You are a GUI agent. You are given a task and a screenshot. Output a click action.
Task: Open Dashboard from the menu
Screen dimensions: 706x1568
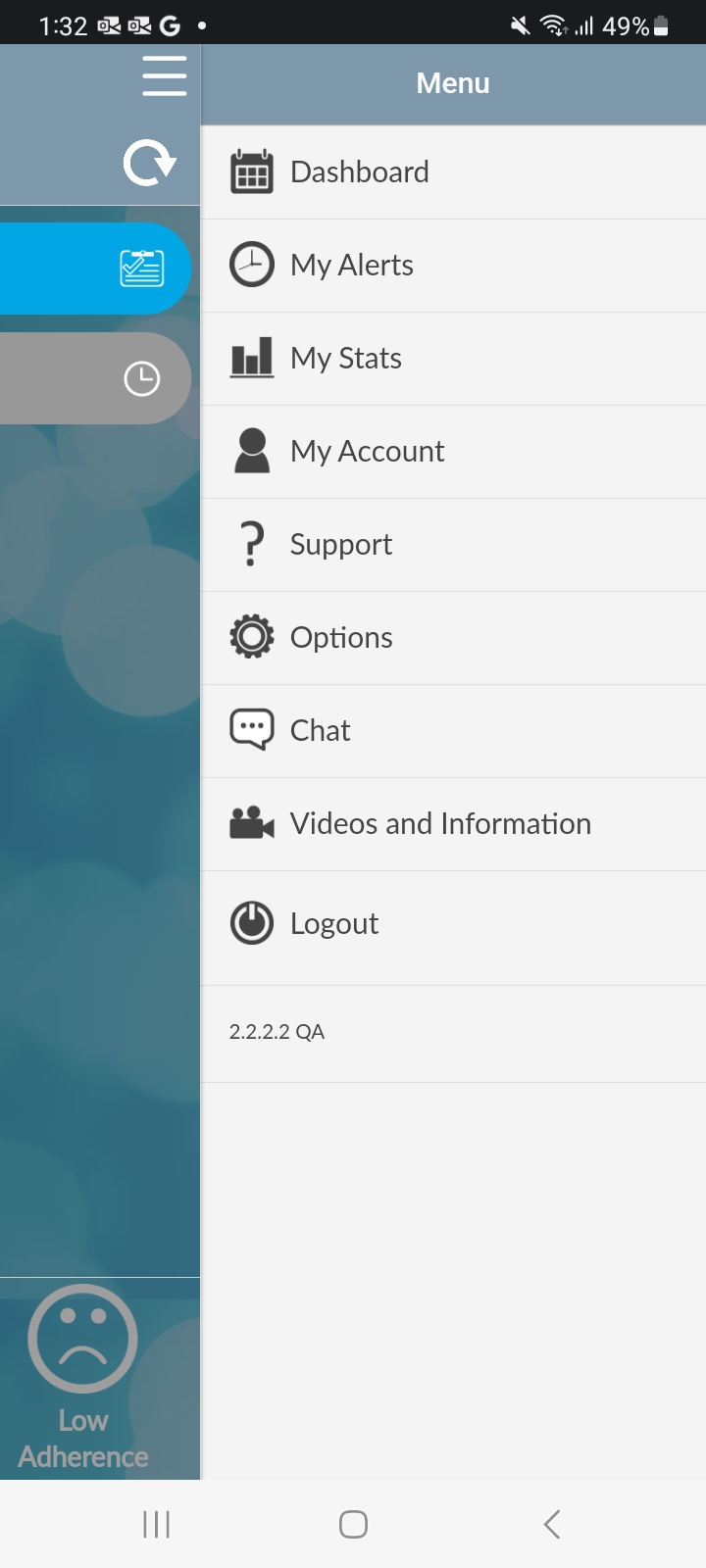[x=359, y=172]
